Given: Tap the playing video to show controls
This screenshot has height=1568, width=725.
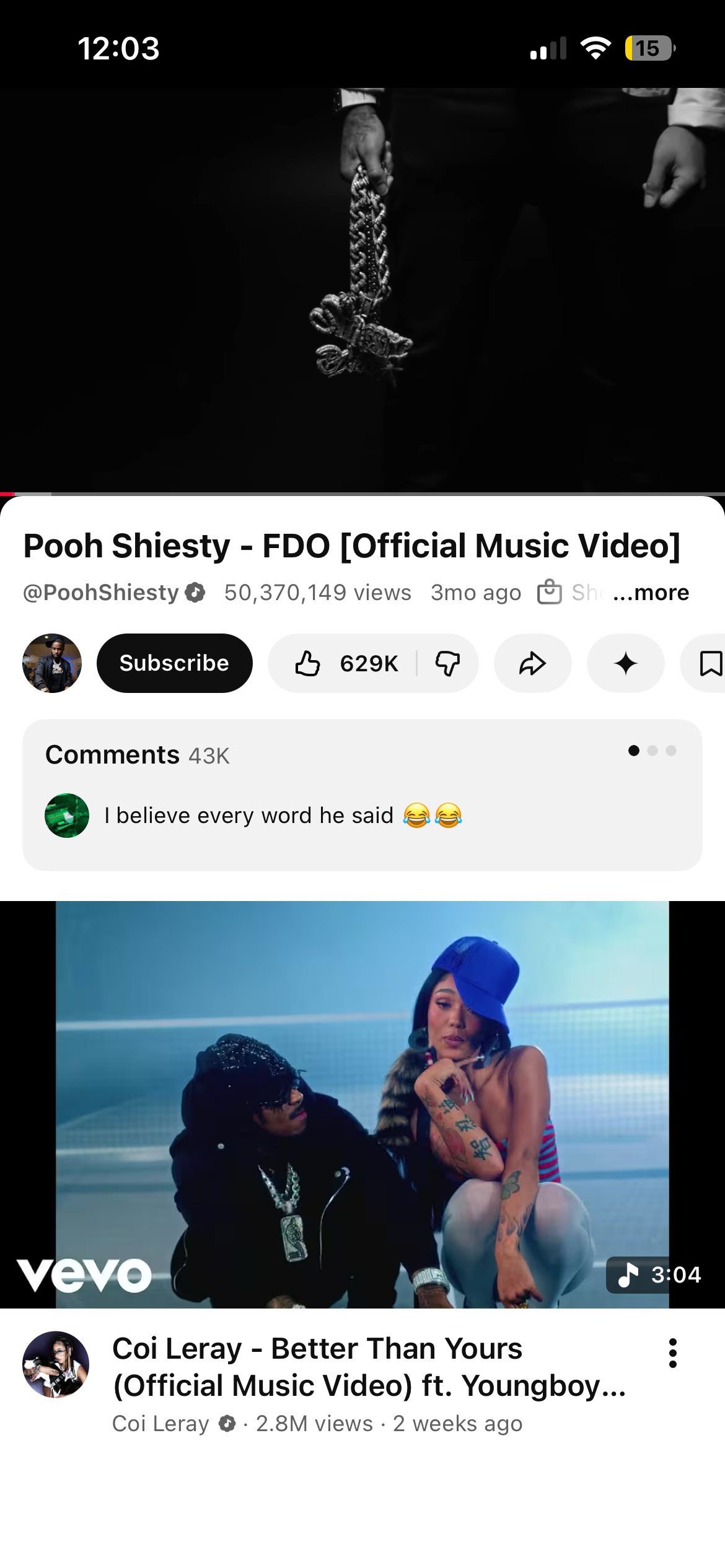Looking at the screenshot, I should [362, 290].
